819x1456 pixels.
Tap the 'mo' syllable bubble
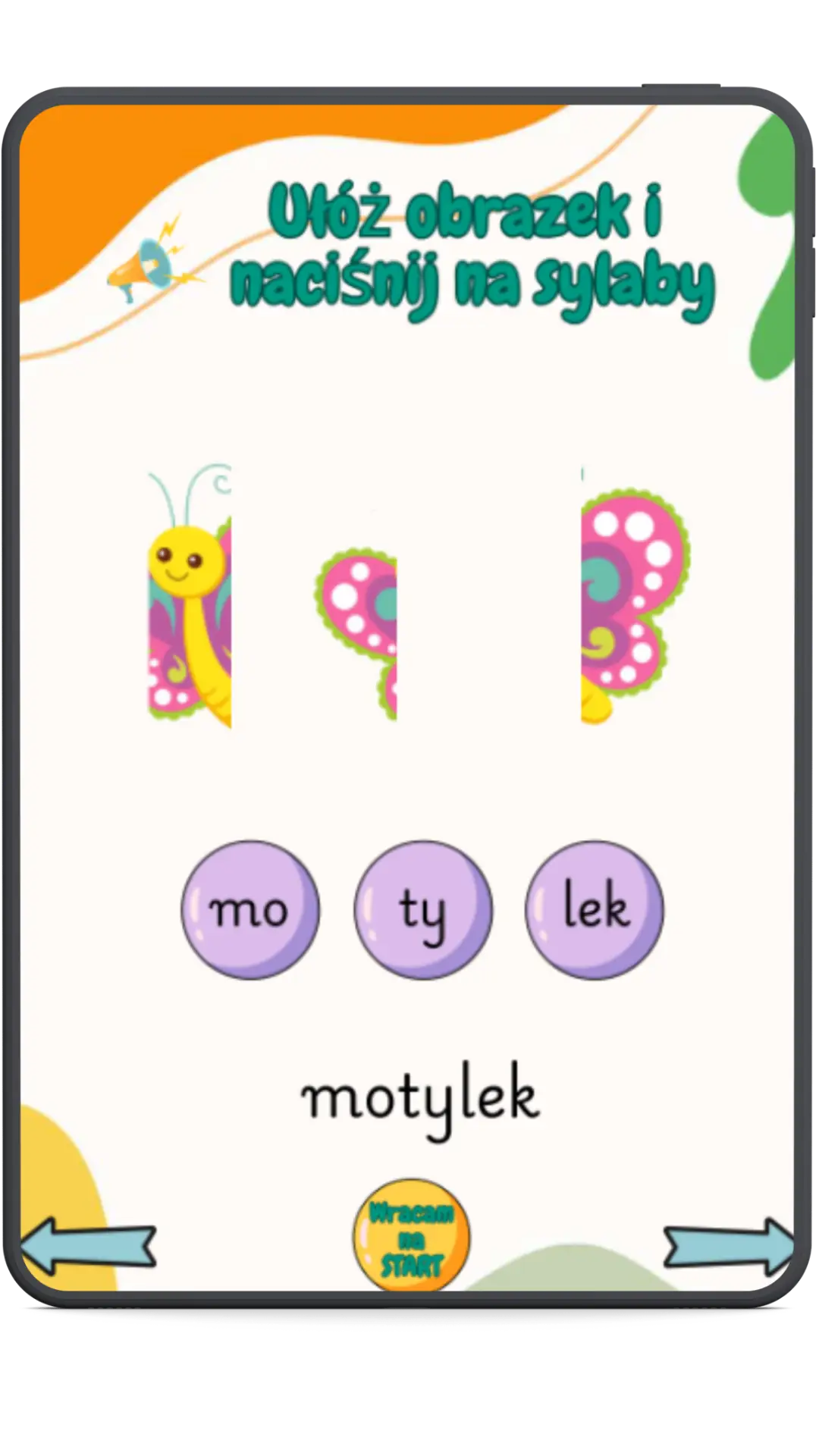[x=250, y=909]
